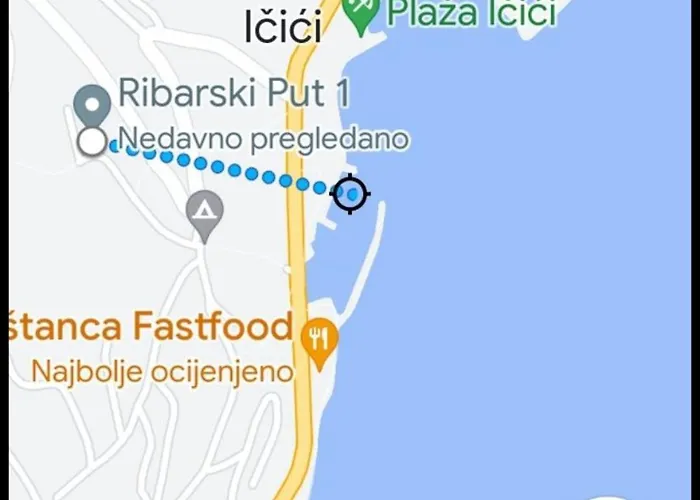This screenshot has width=700, height=500.
Task: Tap the campsite marker on the map
Action: pos(205,212)
